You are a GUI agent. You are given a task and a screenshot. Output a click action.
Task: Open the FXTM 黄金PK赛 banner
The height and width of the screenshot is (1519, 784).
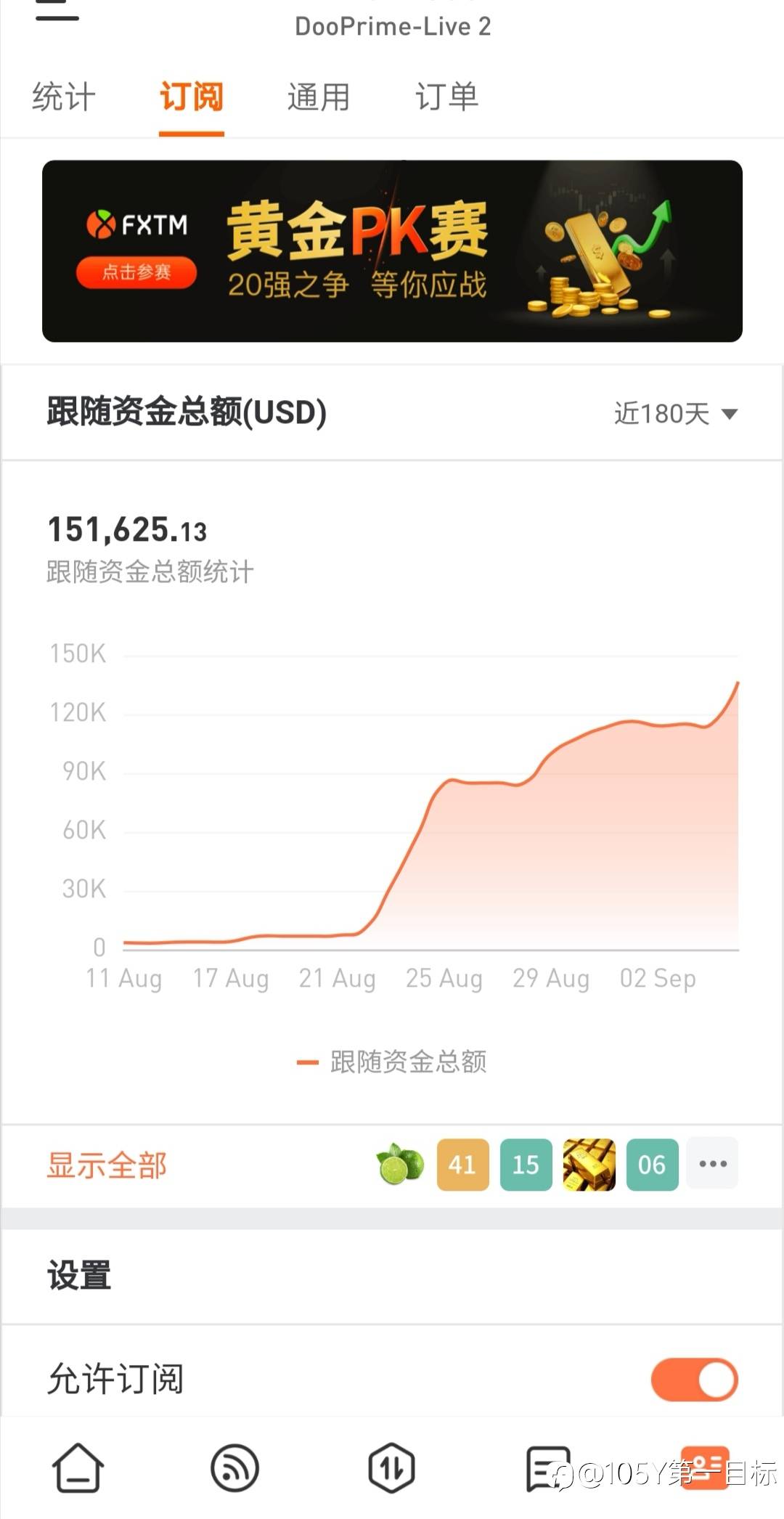(x=392, y=251)
